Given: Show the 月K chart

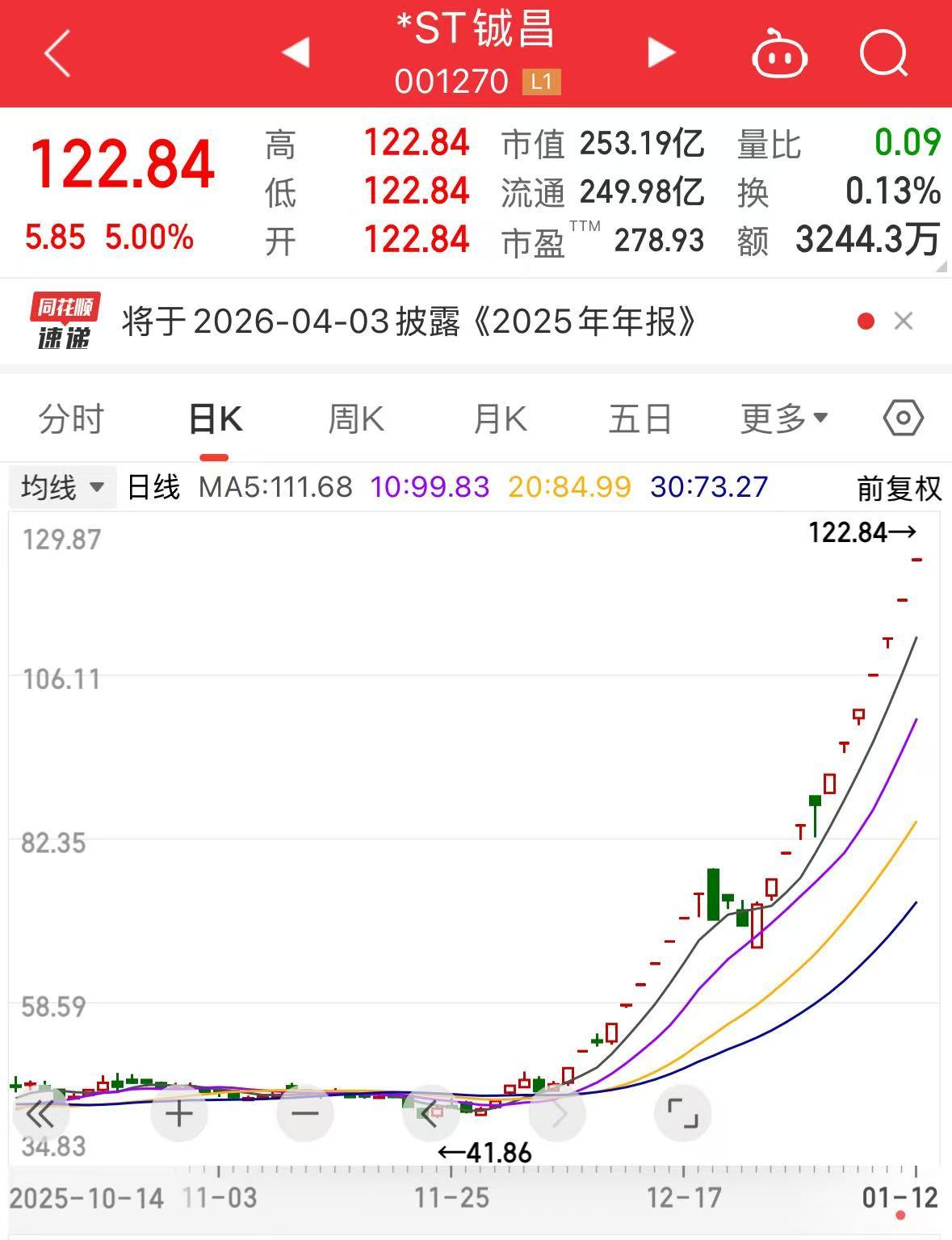Looking at the screenshot, I should coord(500,419).
